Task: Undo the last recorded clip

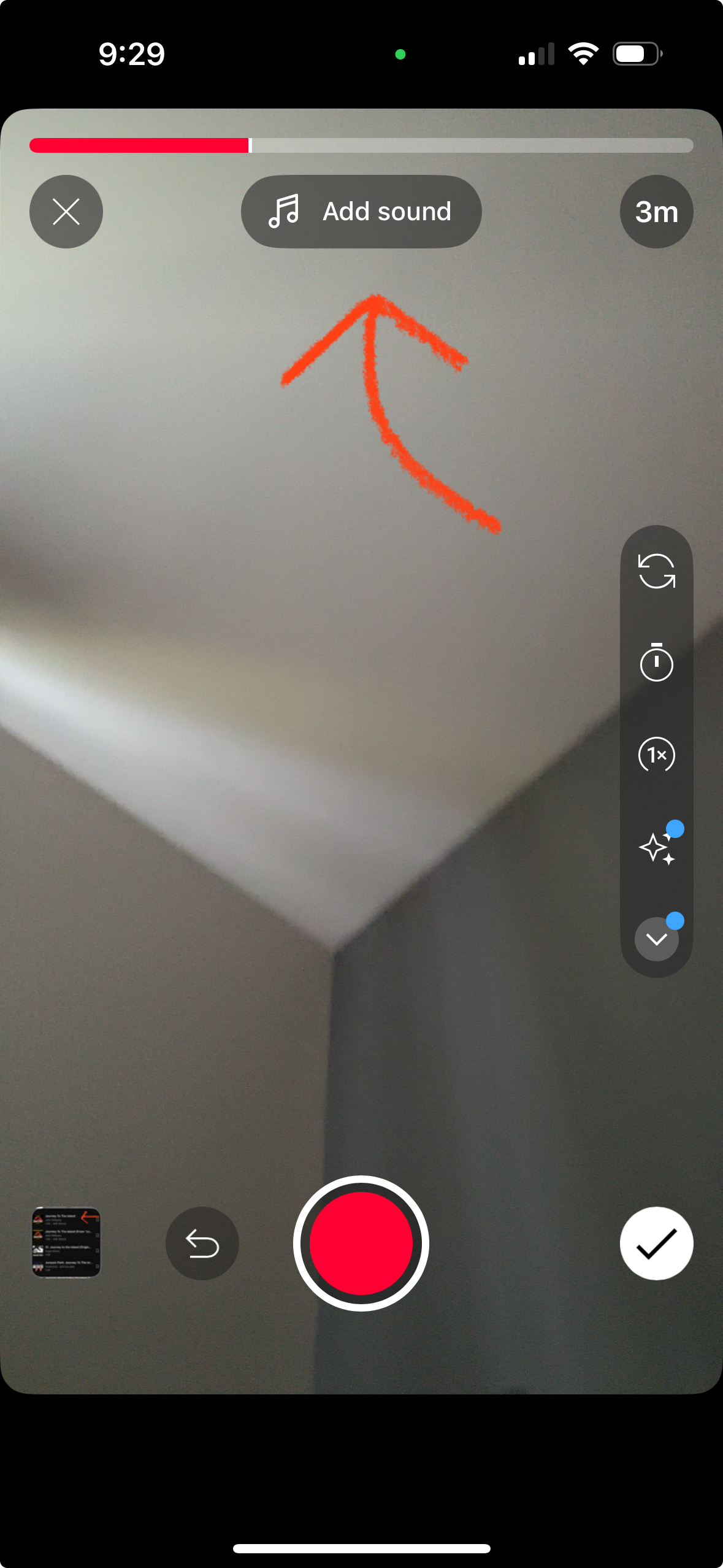Action: coord(202,1243)
